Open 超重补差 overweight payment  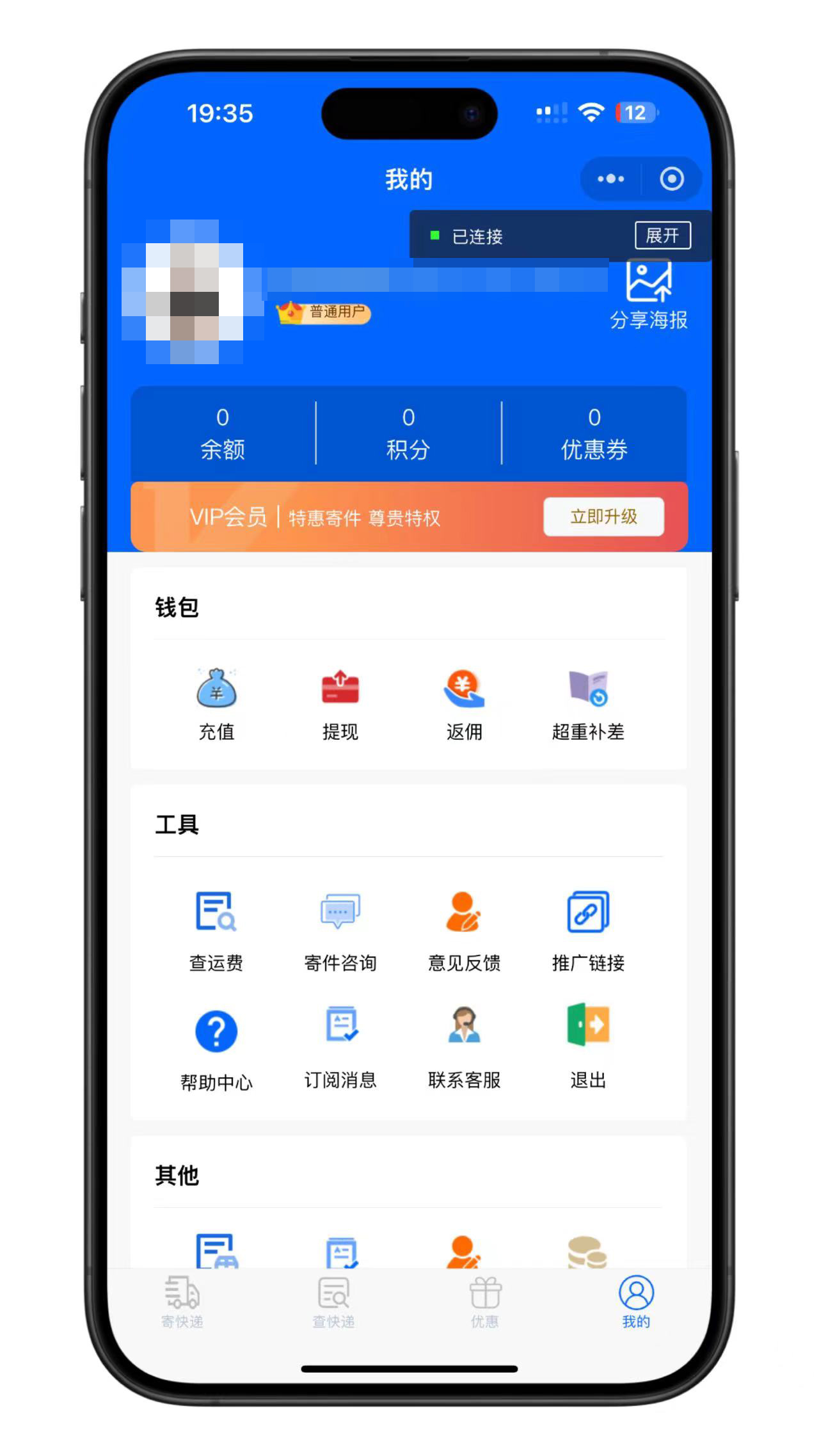click(x=588, y=704)
